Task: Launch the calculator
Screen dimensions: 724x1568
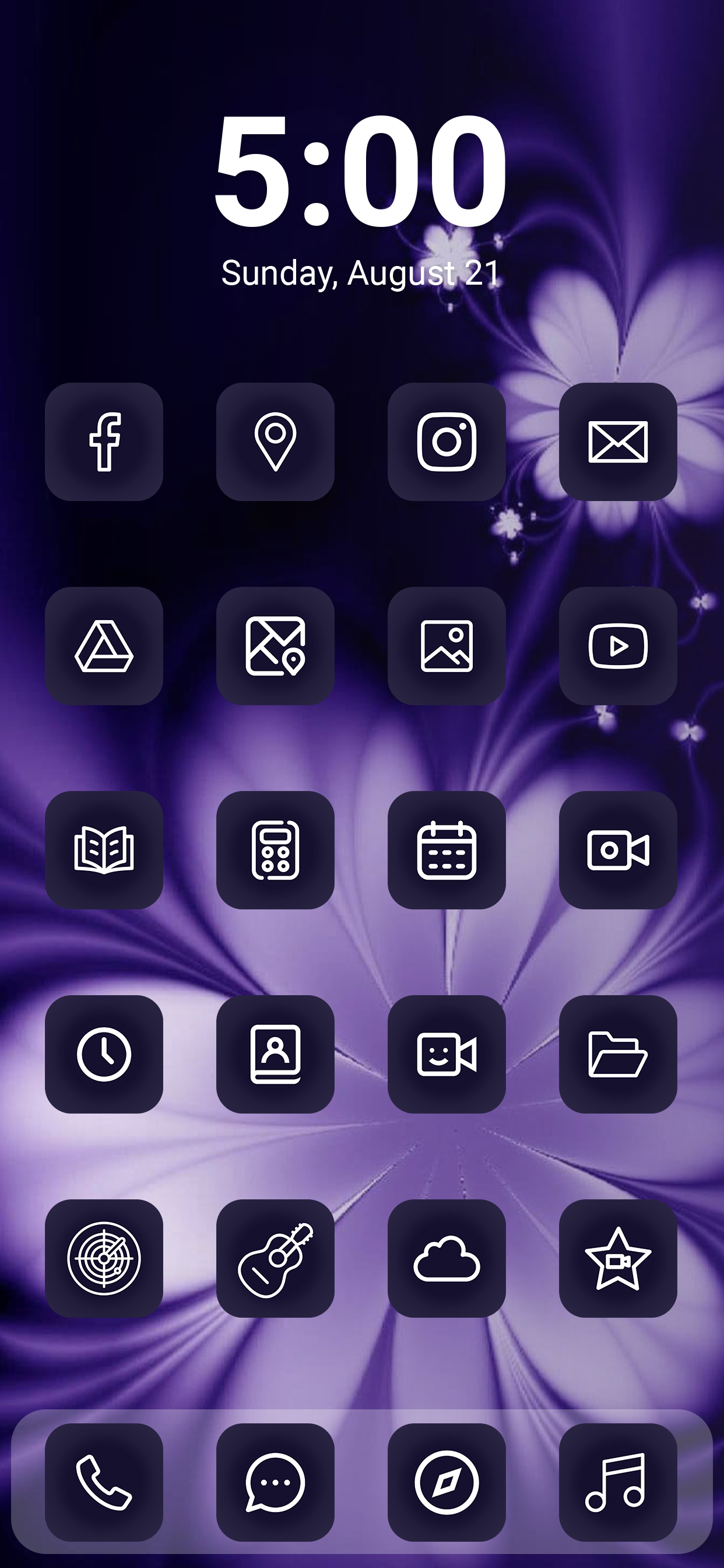Action: (275, 850)
